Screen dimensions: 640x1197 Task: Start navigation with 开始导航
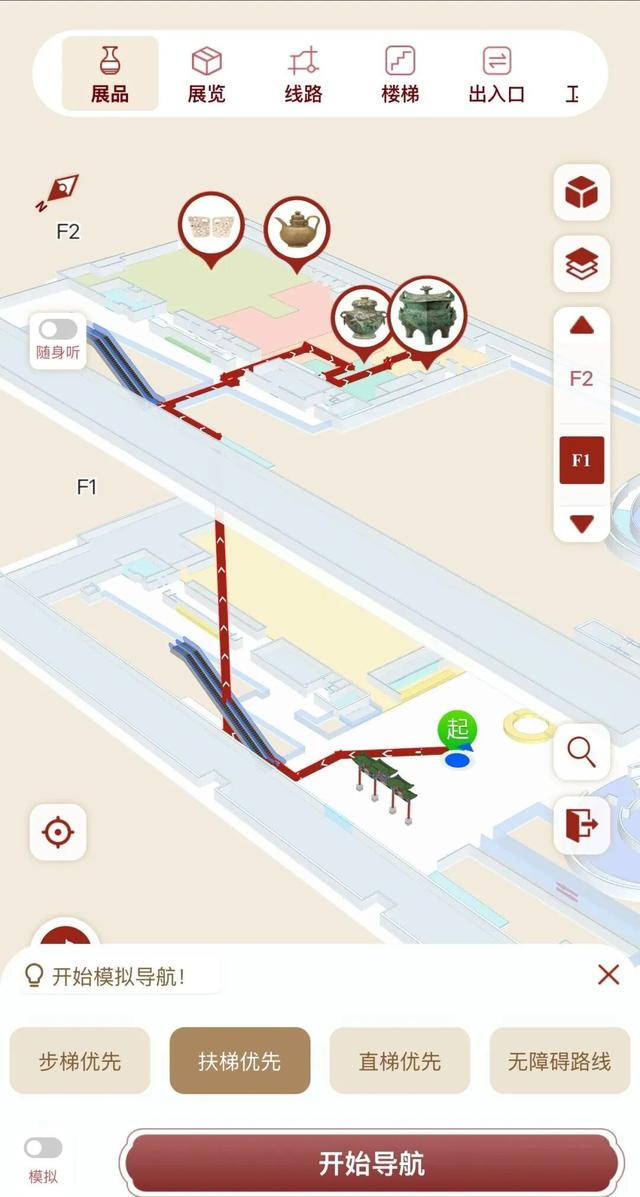pos(371,1164)
